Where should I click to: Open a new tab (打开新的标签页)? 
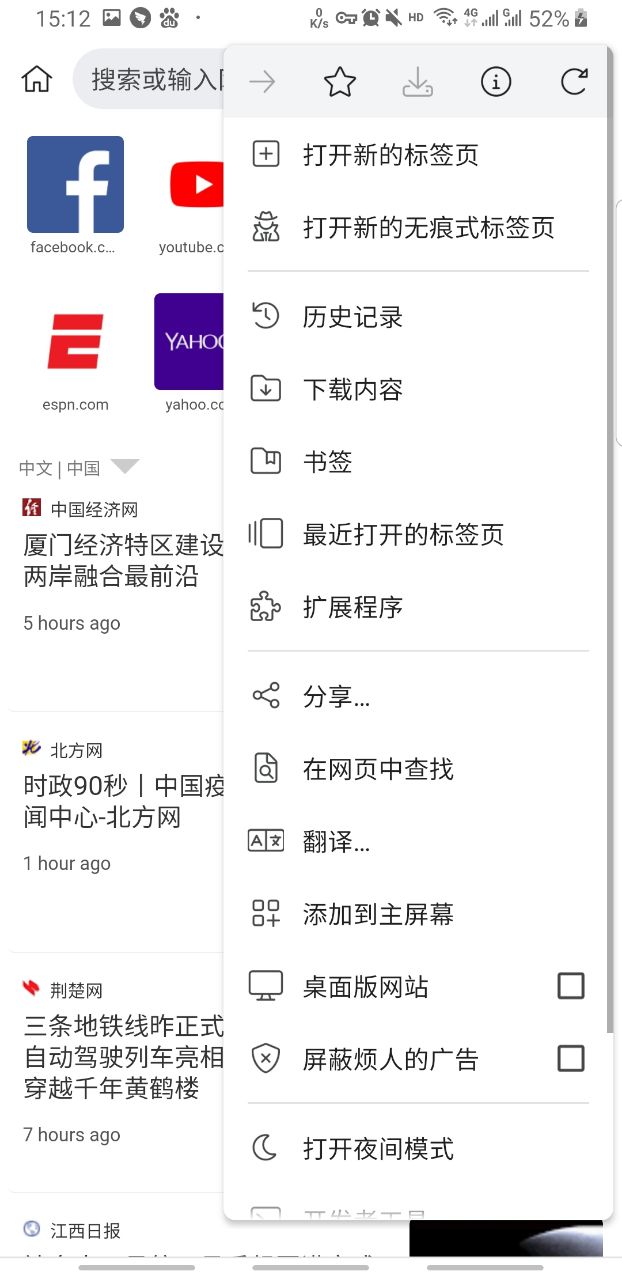(x=390, y=155)
